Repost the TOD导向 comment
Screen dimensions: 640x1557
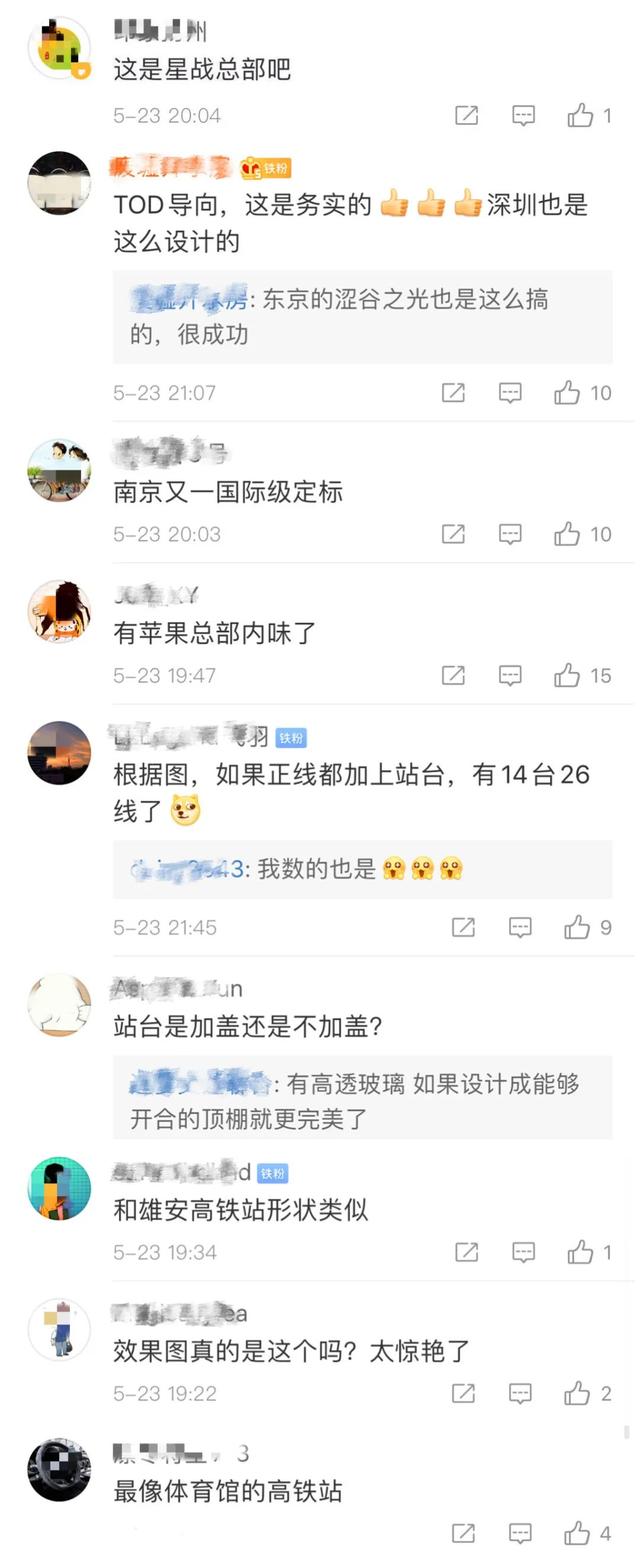click(453, 393)
